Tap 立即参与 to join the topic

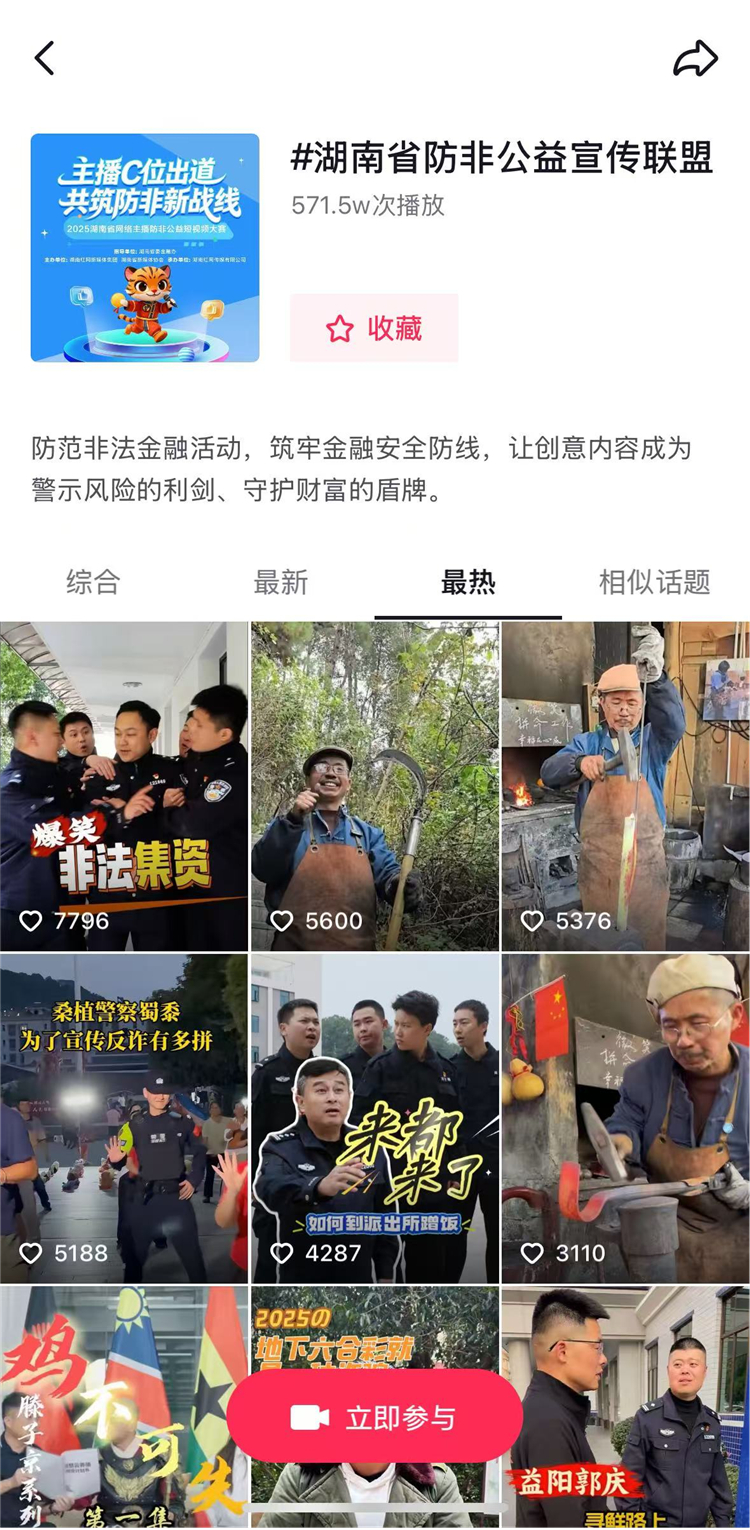pyautogui.click(x=375, y=1417)
